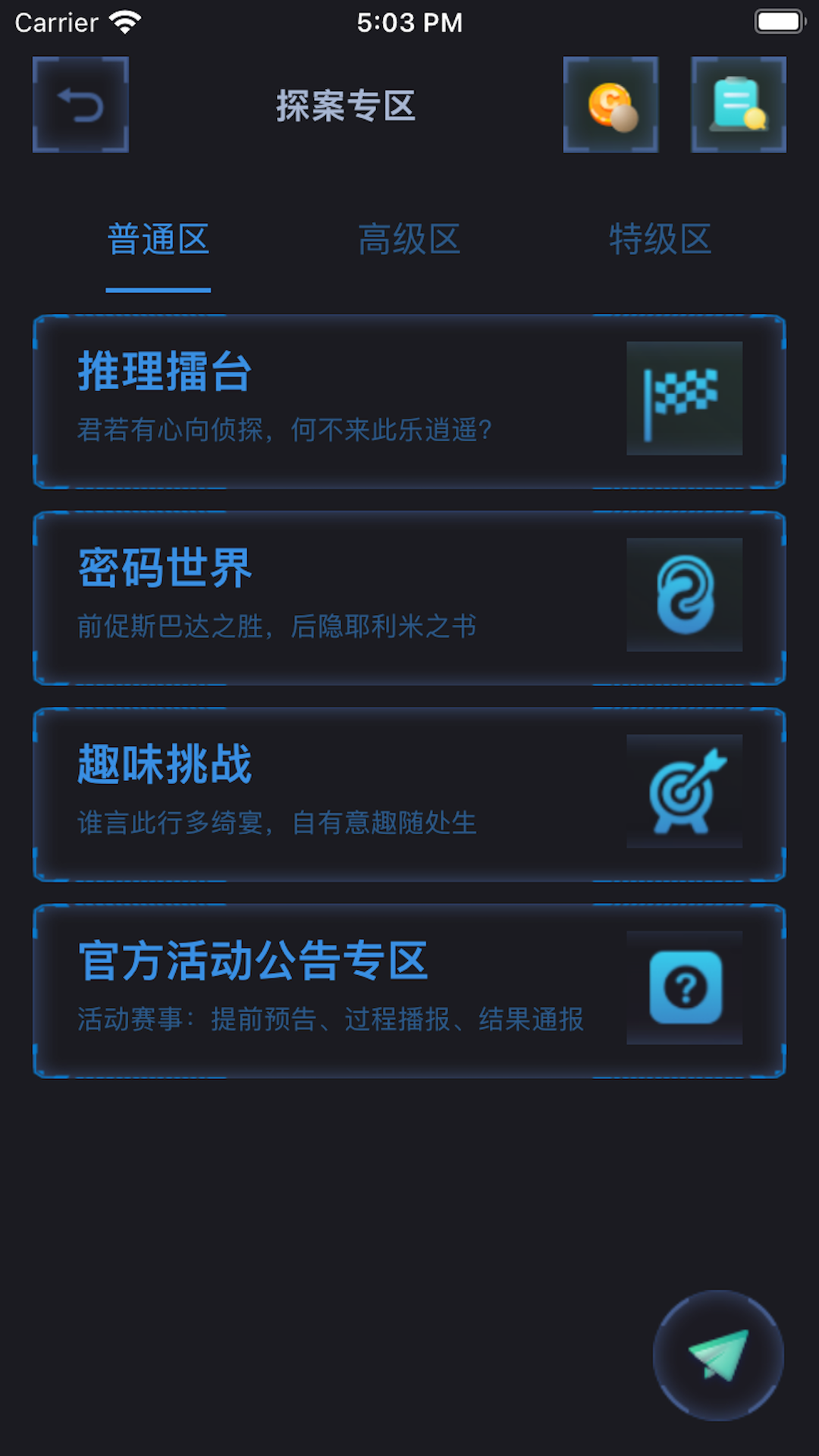Go back using the return arrow
The width and height of the screenshot is (819, 1456).
click(80, 105)
